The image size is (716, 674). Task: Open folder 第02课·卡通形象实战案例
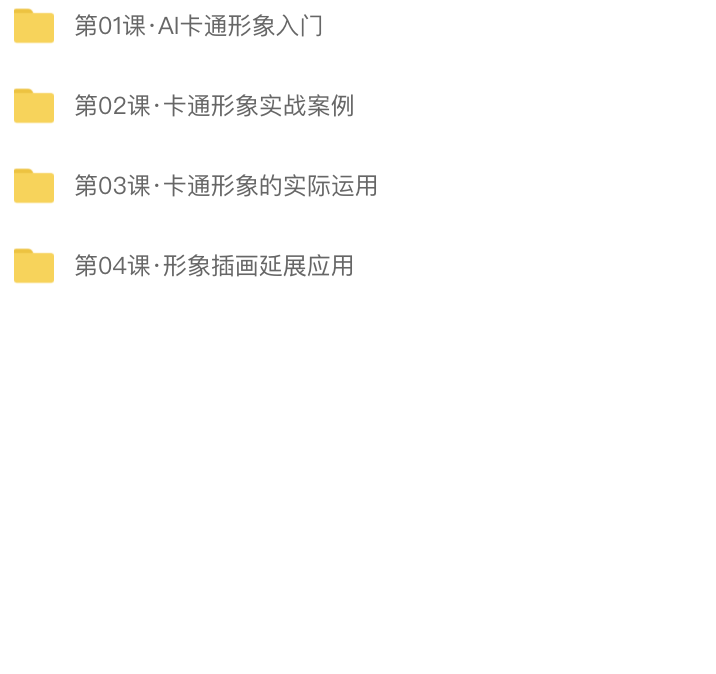click(x=214, y=106)
